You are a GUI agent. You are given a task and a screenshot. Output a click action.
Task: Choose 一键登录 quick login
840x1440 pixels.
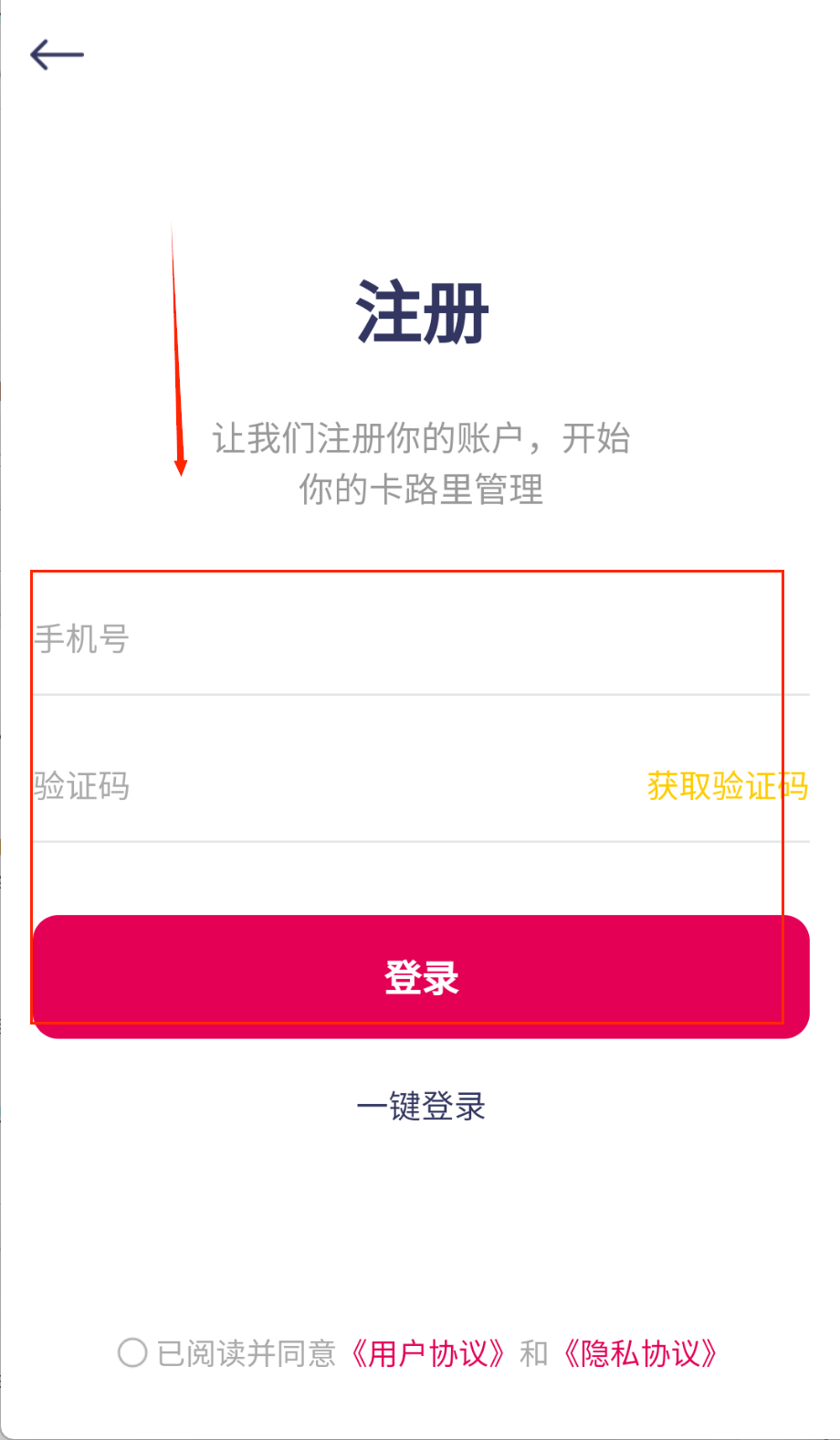tap(421, 1107)
